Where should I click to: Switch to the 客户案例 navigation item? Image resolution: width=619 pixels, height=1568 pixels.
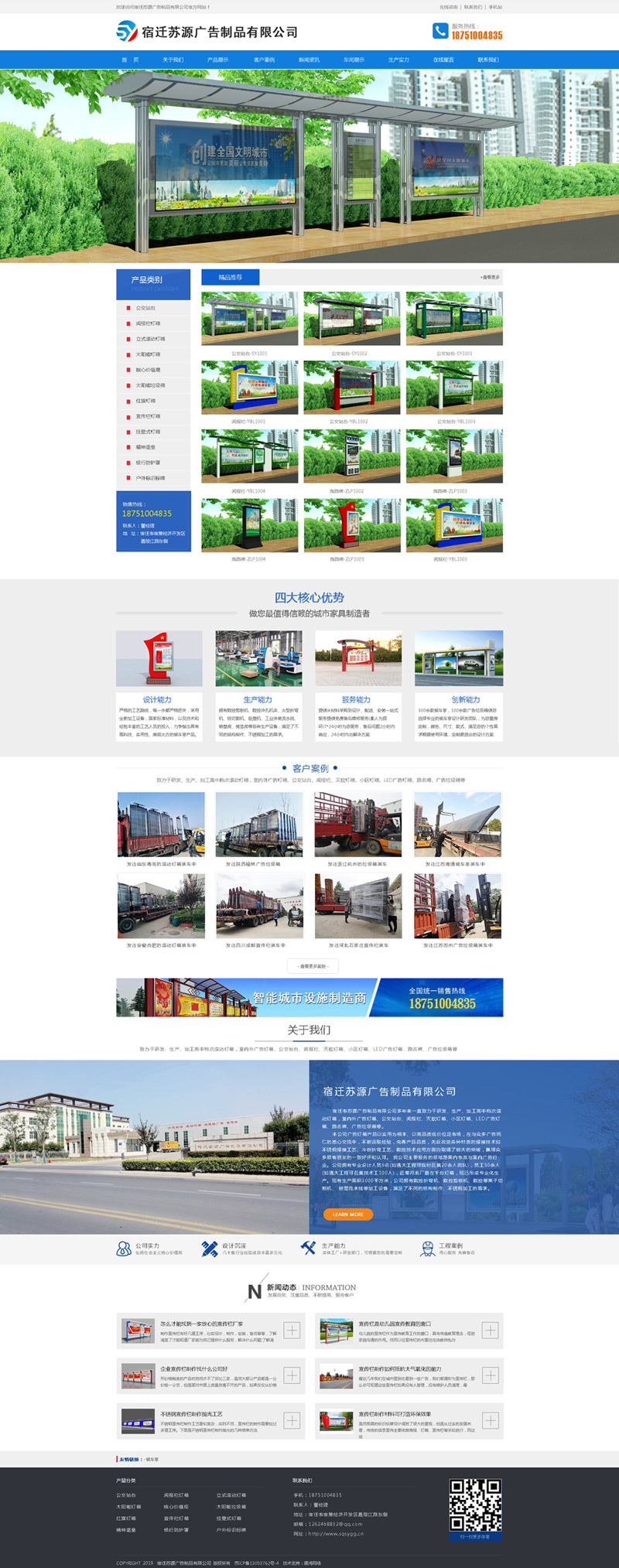[264, 60]
